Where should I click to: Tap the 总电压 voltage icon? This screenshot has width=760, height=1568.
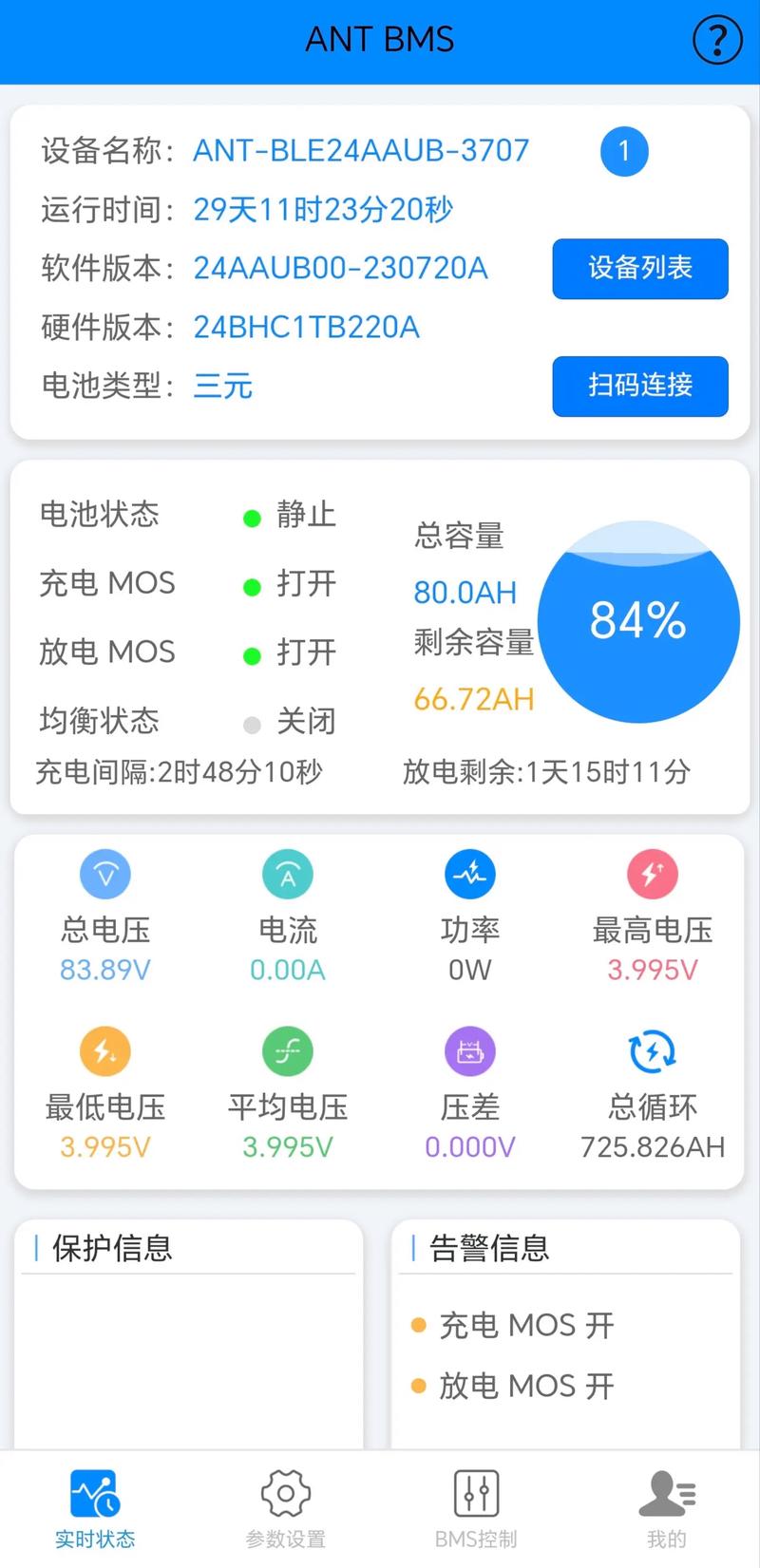[x=105, y=874]
